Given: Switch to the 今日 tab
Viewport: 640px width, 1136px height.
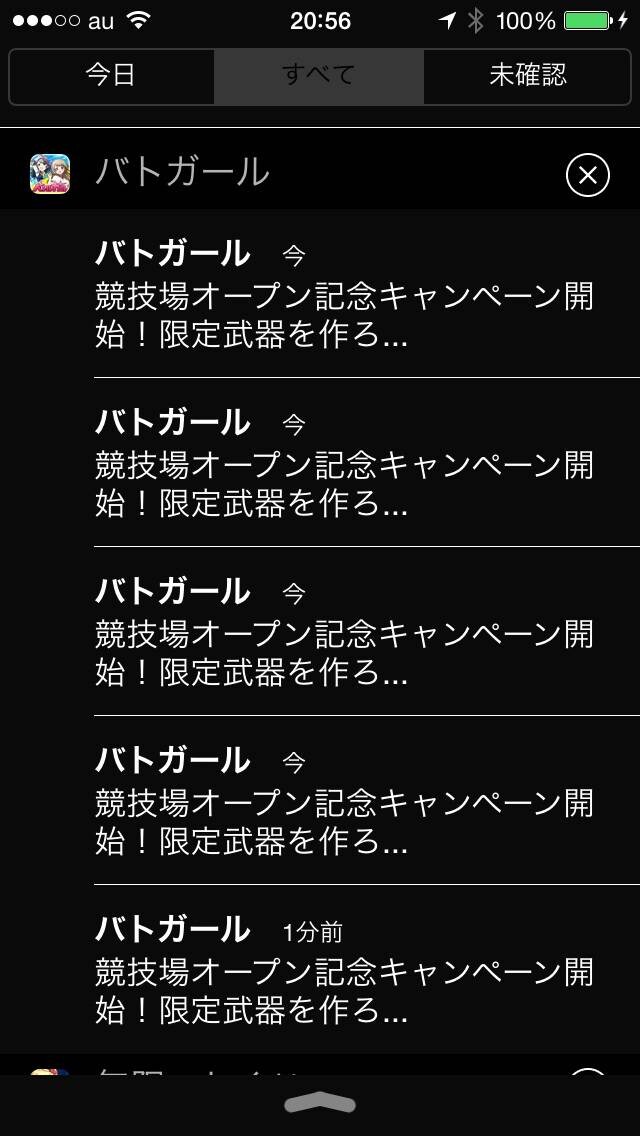Looking at the screenshot, I should click(x=112, y=76).
